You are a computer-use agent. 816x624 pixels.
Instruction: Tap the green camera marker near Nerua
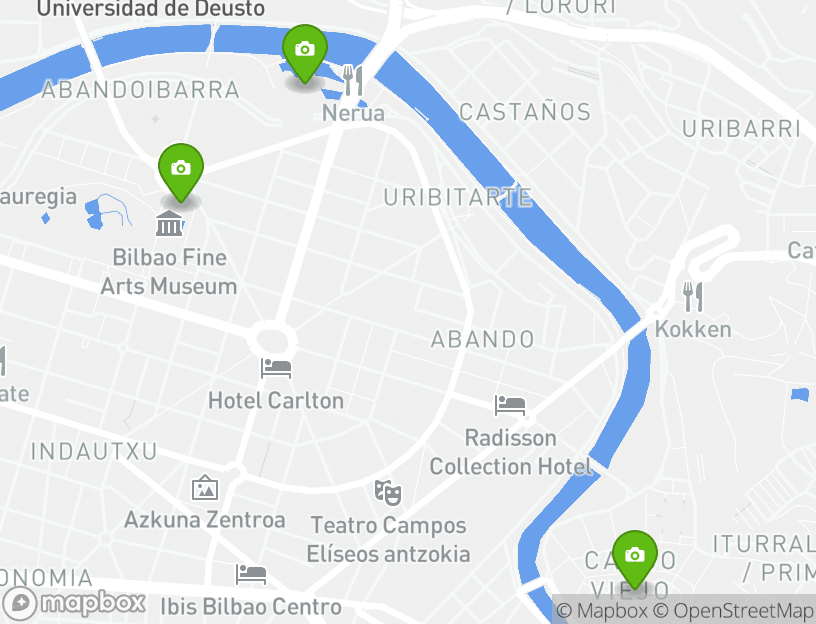304,51
